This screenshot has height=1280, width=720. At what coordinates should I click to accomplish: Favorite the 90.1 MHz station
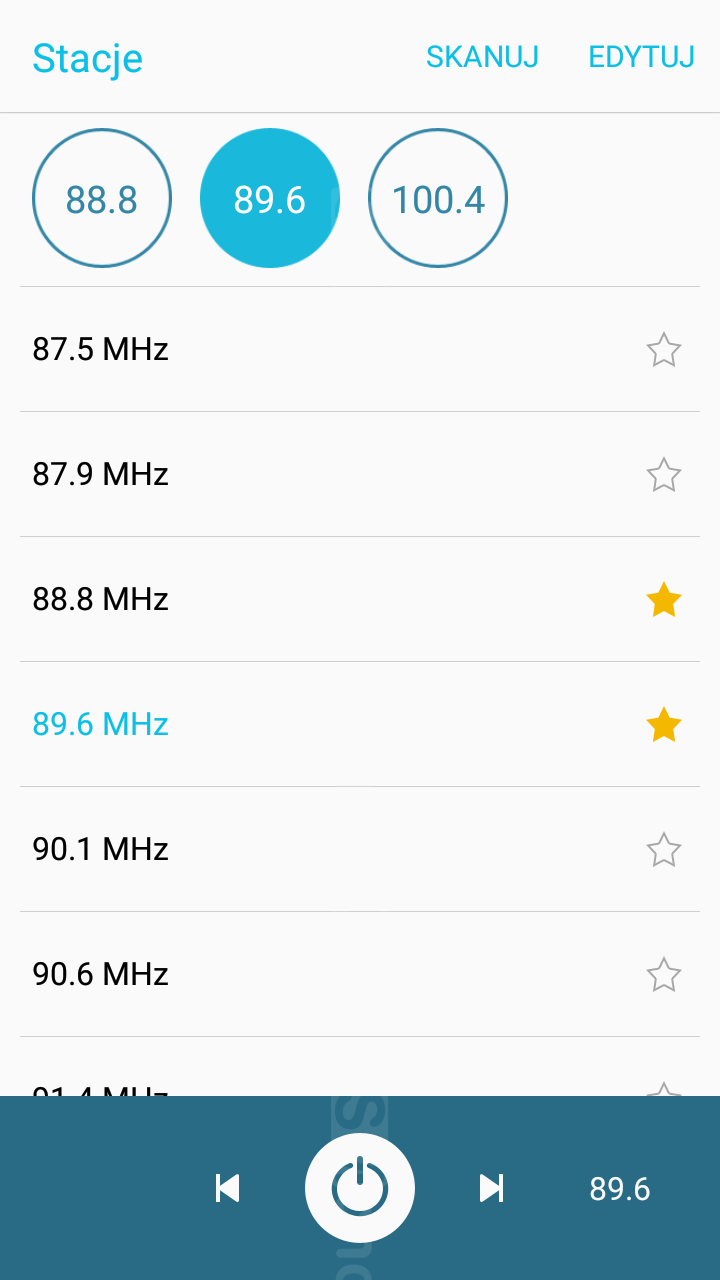(664, 850)
